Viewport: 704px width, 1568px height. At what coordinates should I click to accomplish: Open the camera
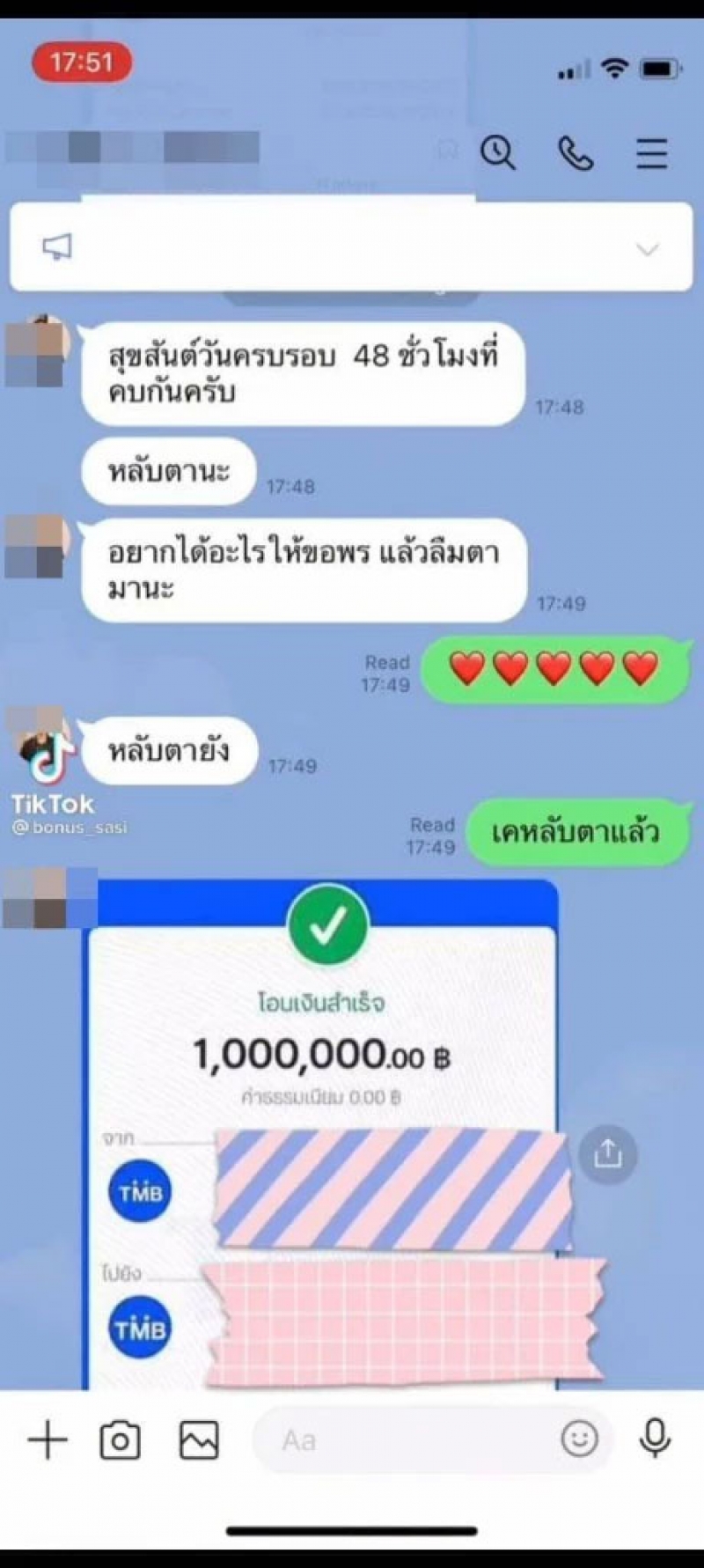[x=121, y=1440]
